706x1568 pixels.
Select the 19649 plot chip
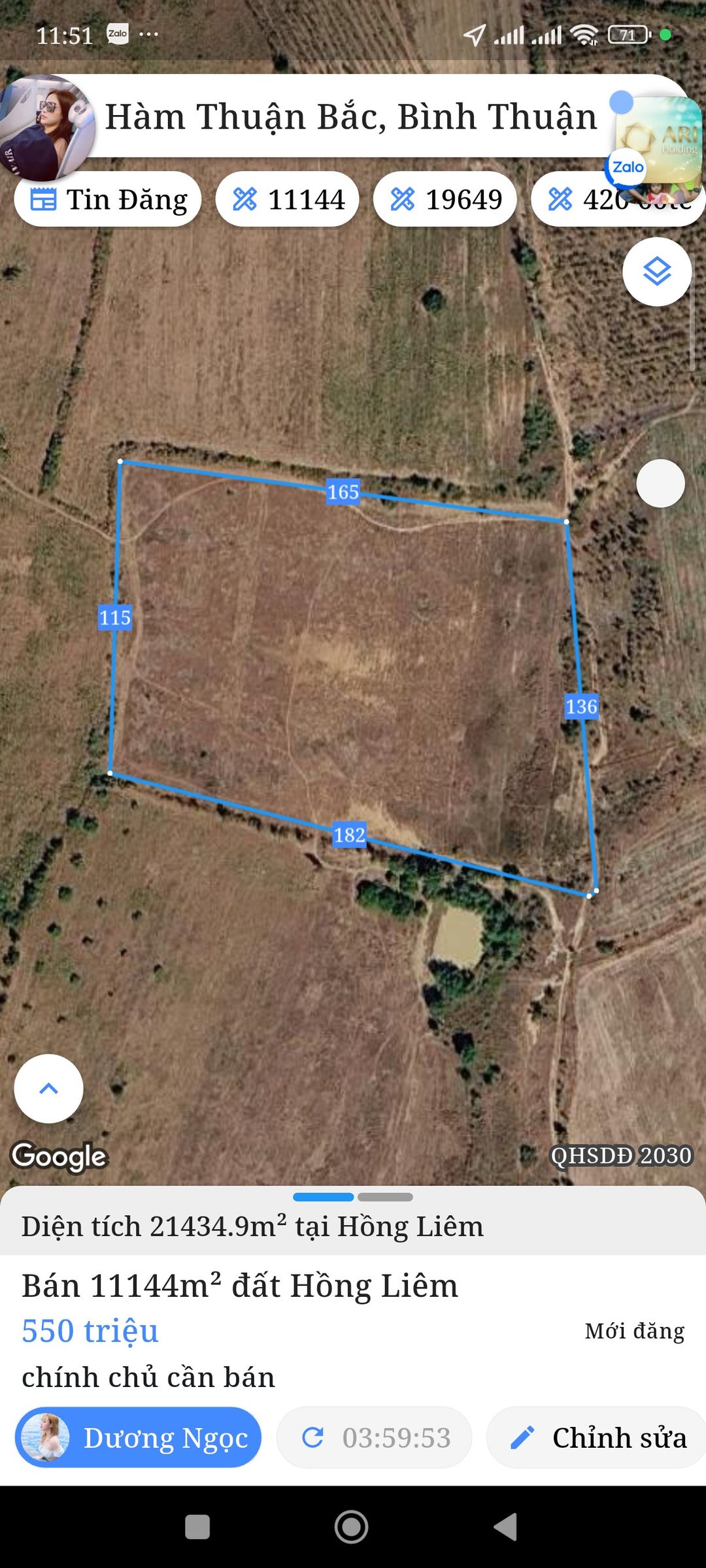(445, 199)
